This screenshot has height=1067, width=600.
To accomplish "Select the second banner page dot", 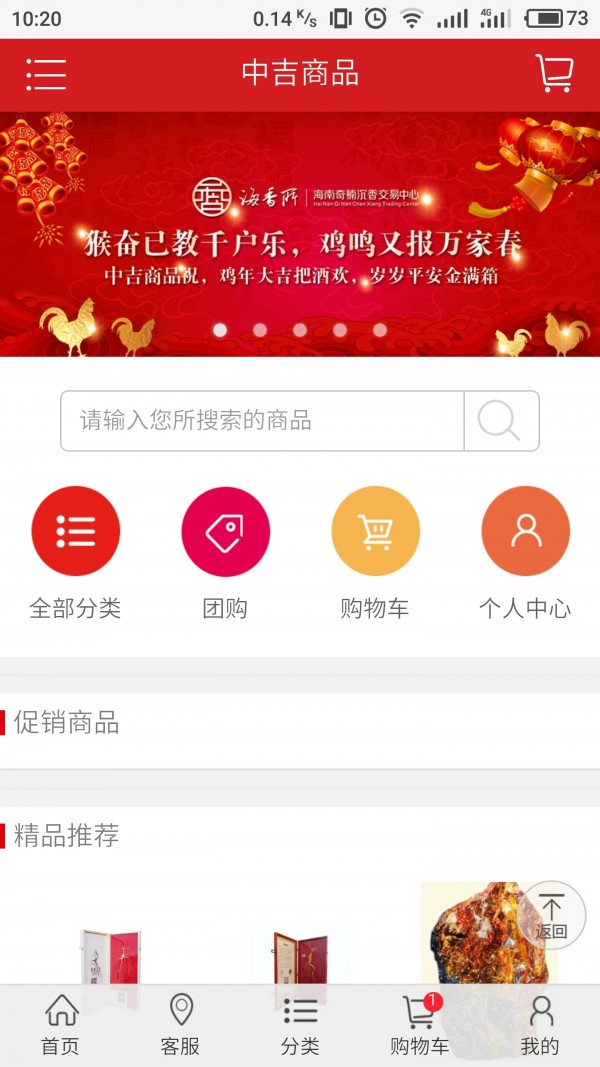I will 260,330.
